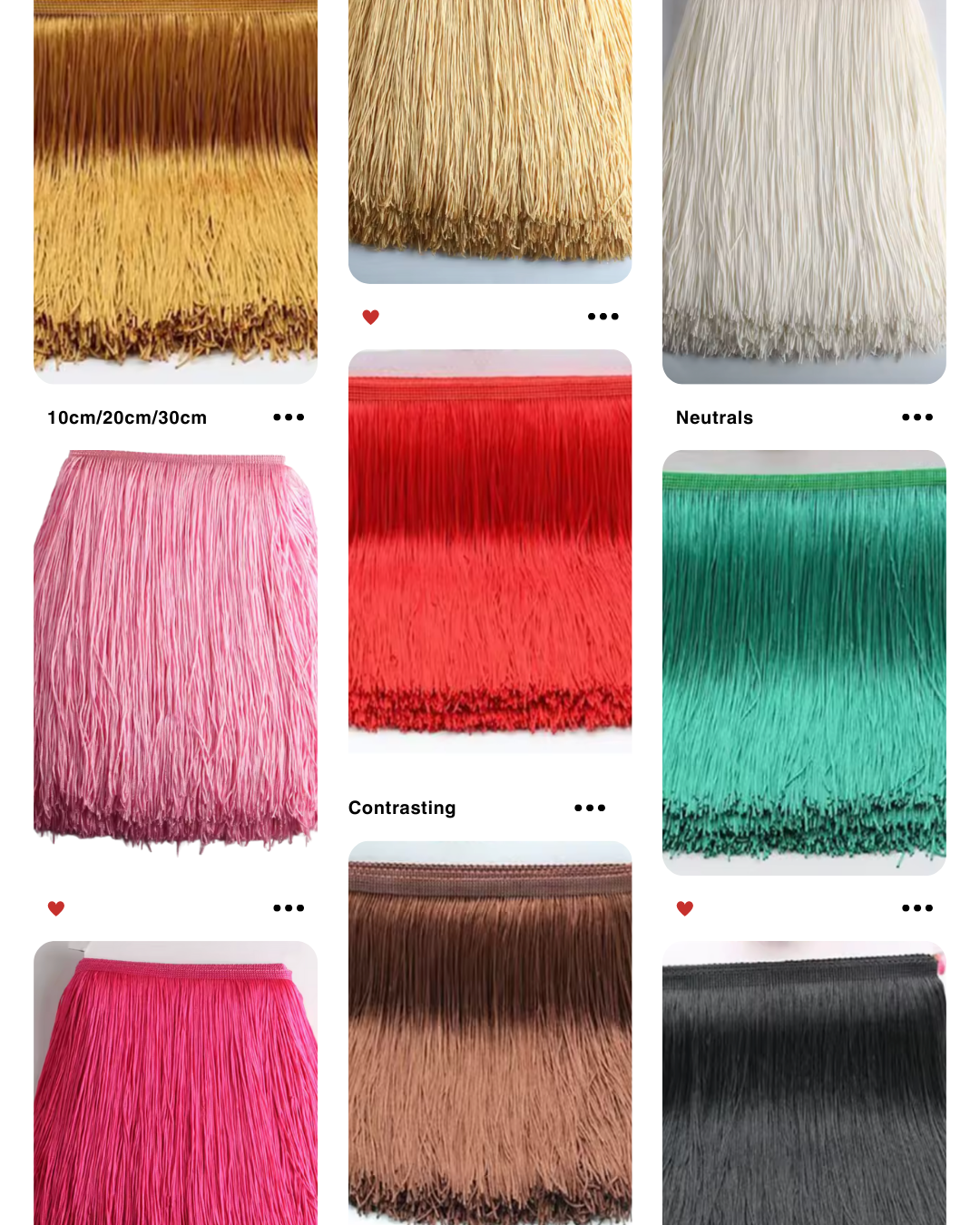Open options for the 10cm/20cm/30cm pin
Screen dimensions: 980x1225
(x=289, y=417)
